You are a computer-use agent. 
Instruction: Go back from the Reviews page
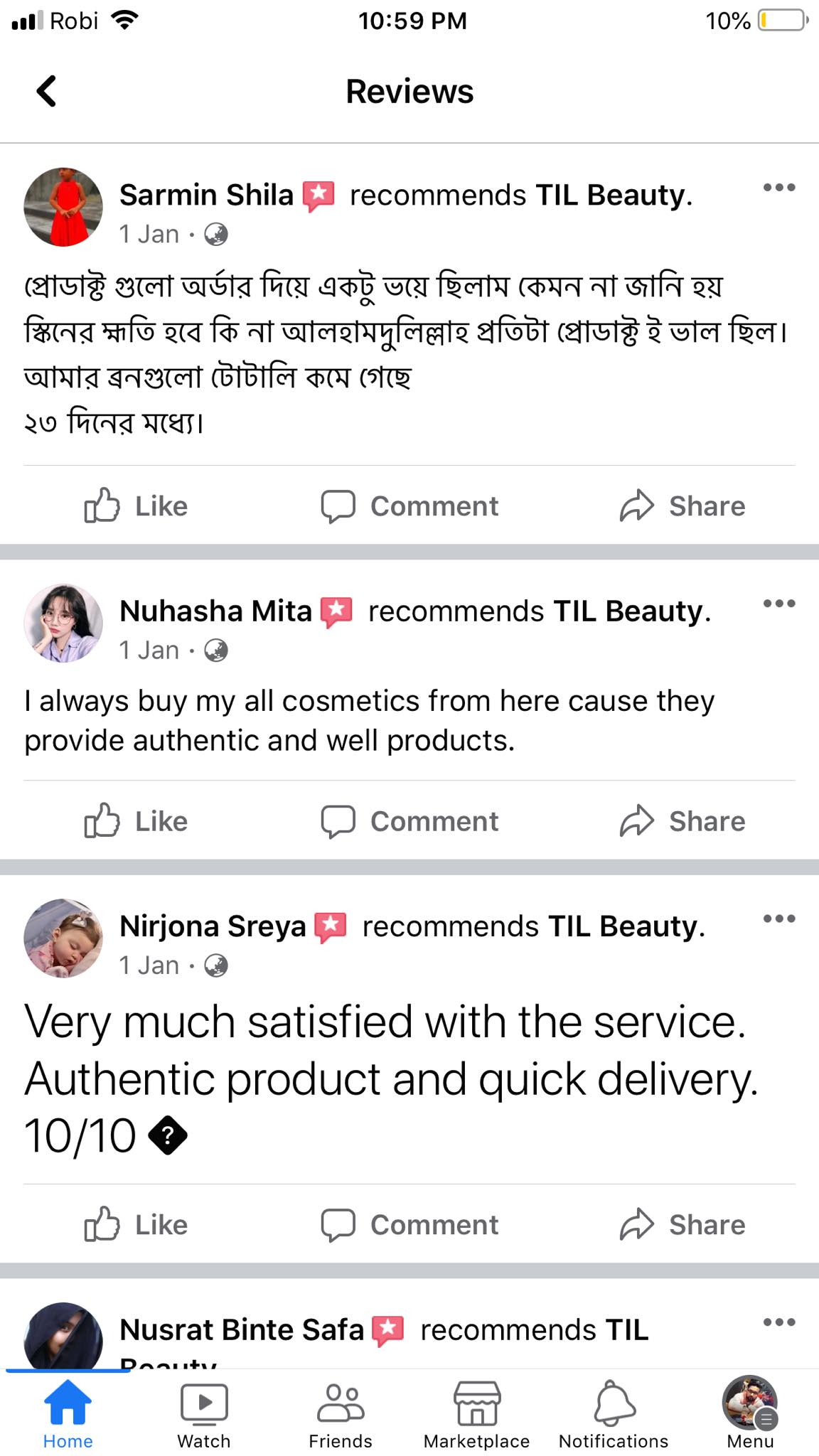click(47, 91)
